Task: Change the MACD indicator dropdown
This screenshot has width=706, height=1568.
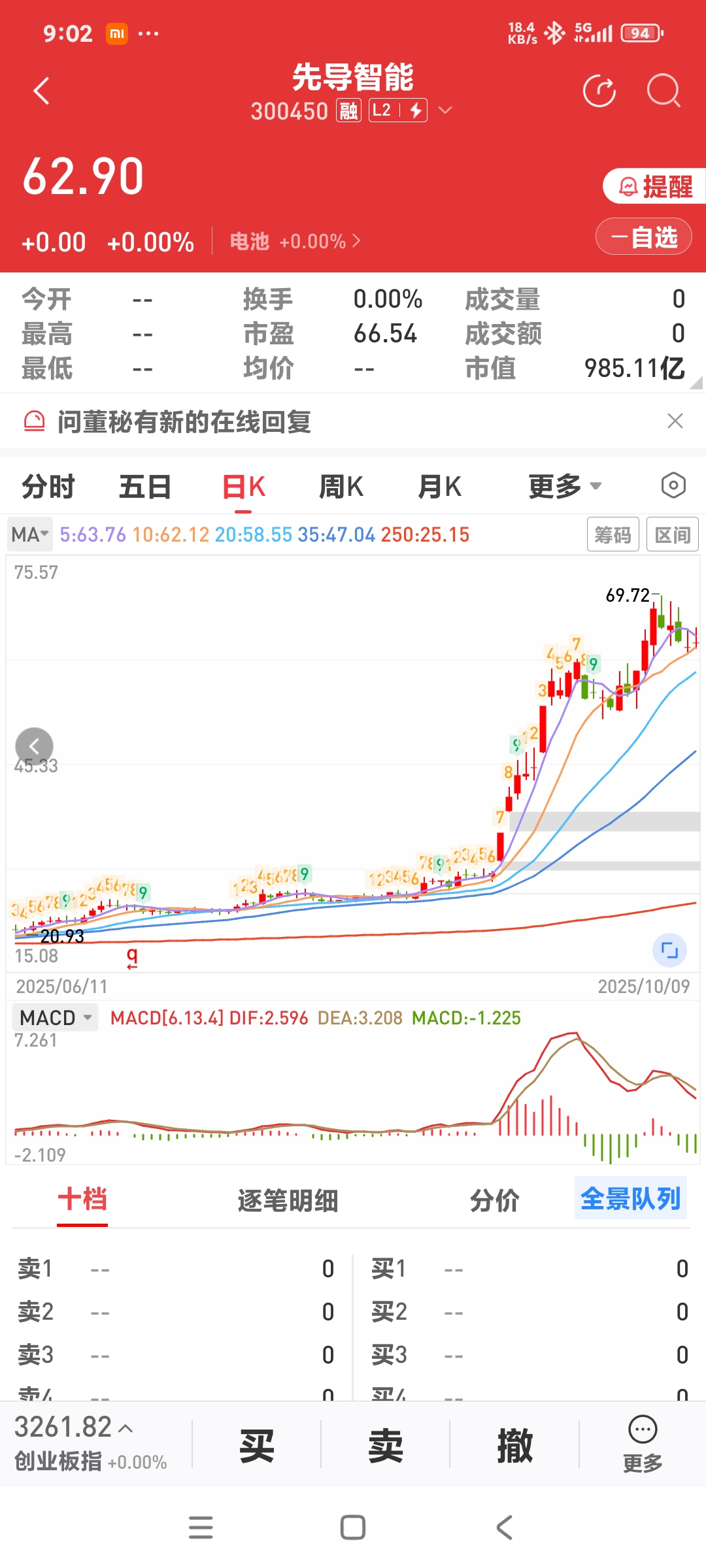Action: 56,1018
